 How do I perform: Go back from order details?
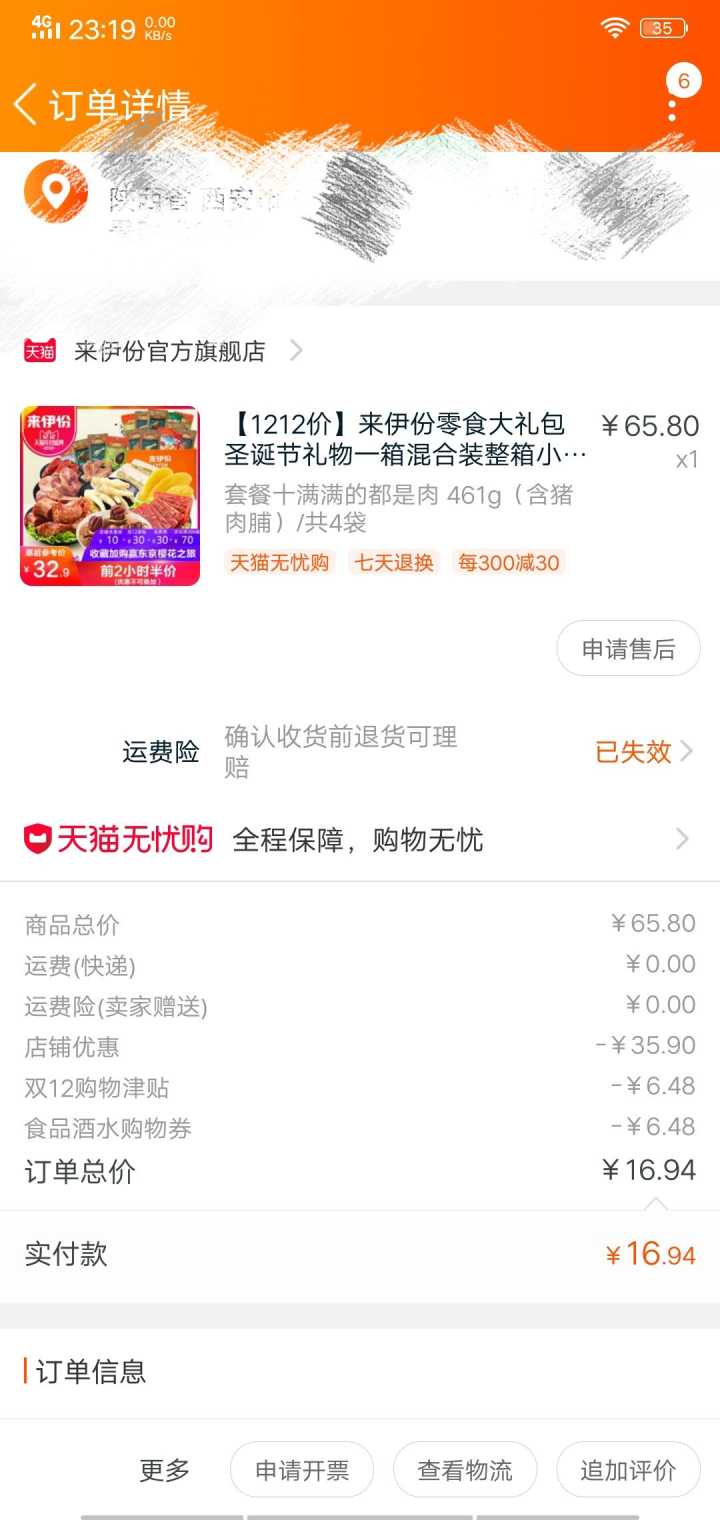(26, 104)
